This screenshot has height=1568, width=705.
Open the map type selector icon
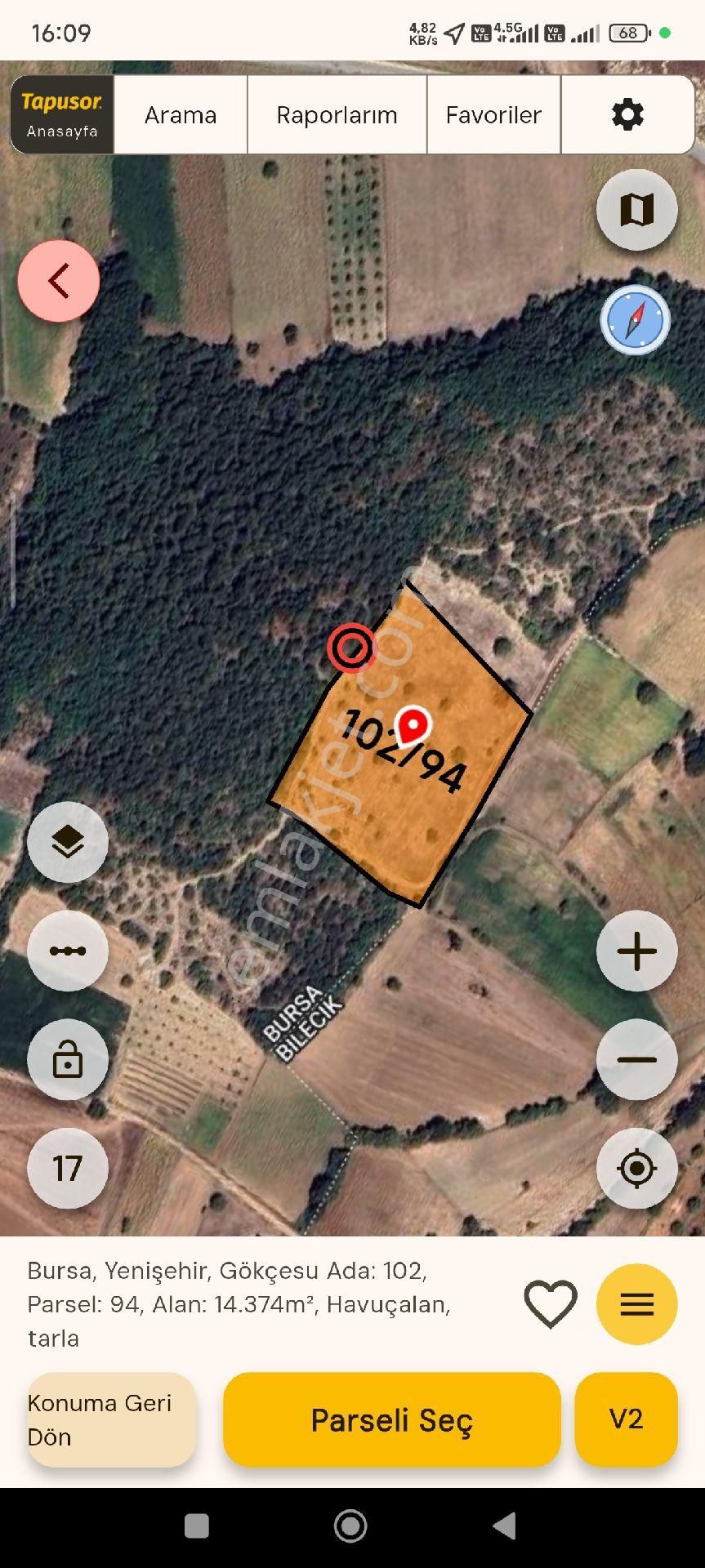click(x=636, y=210)
